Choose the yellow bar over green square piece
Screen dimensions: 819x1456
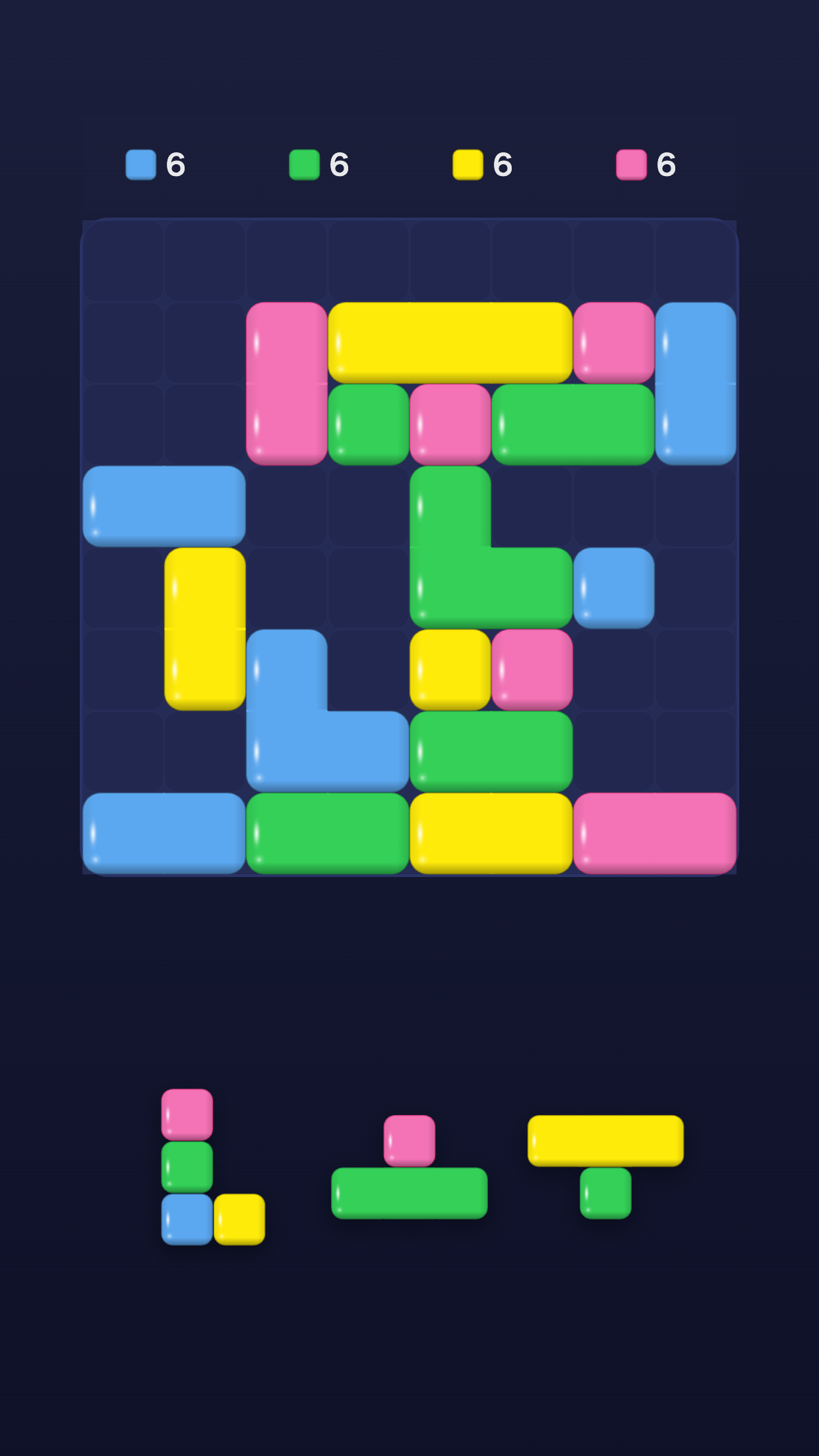605,1167
